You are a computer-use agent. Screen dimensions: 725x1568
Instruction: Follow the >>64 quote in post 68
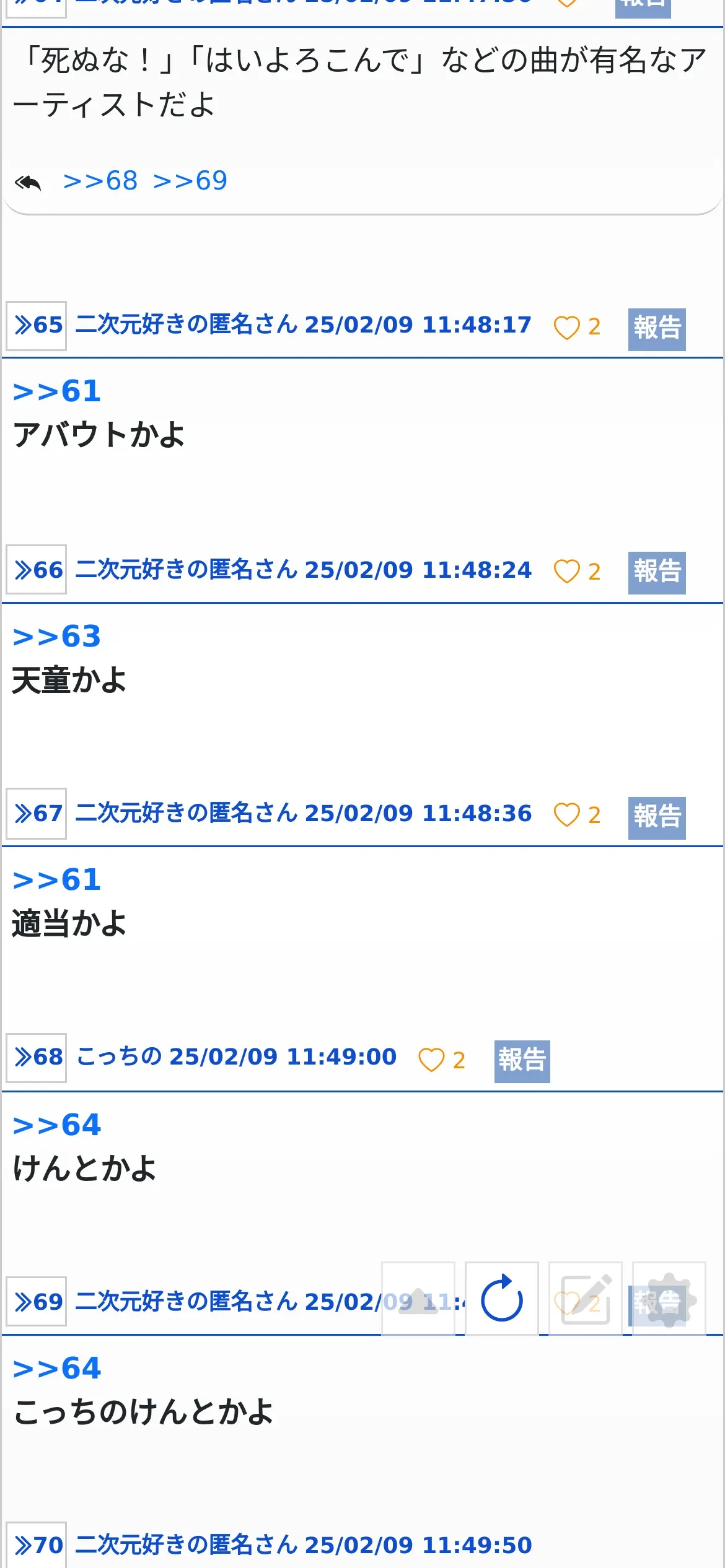(57, 1125)
